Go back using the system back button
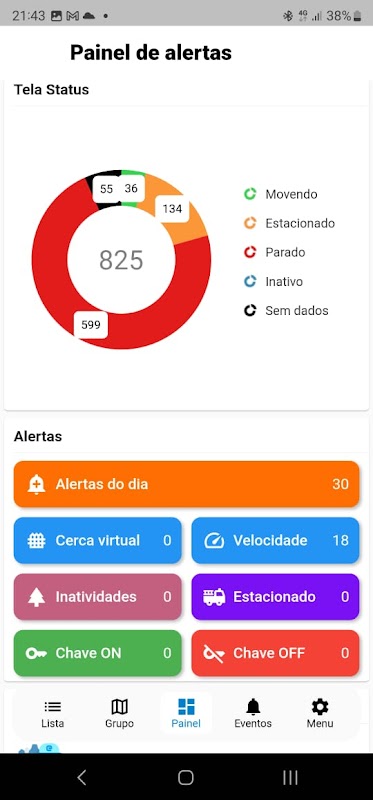373x800 pixels. [82, 777]
